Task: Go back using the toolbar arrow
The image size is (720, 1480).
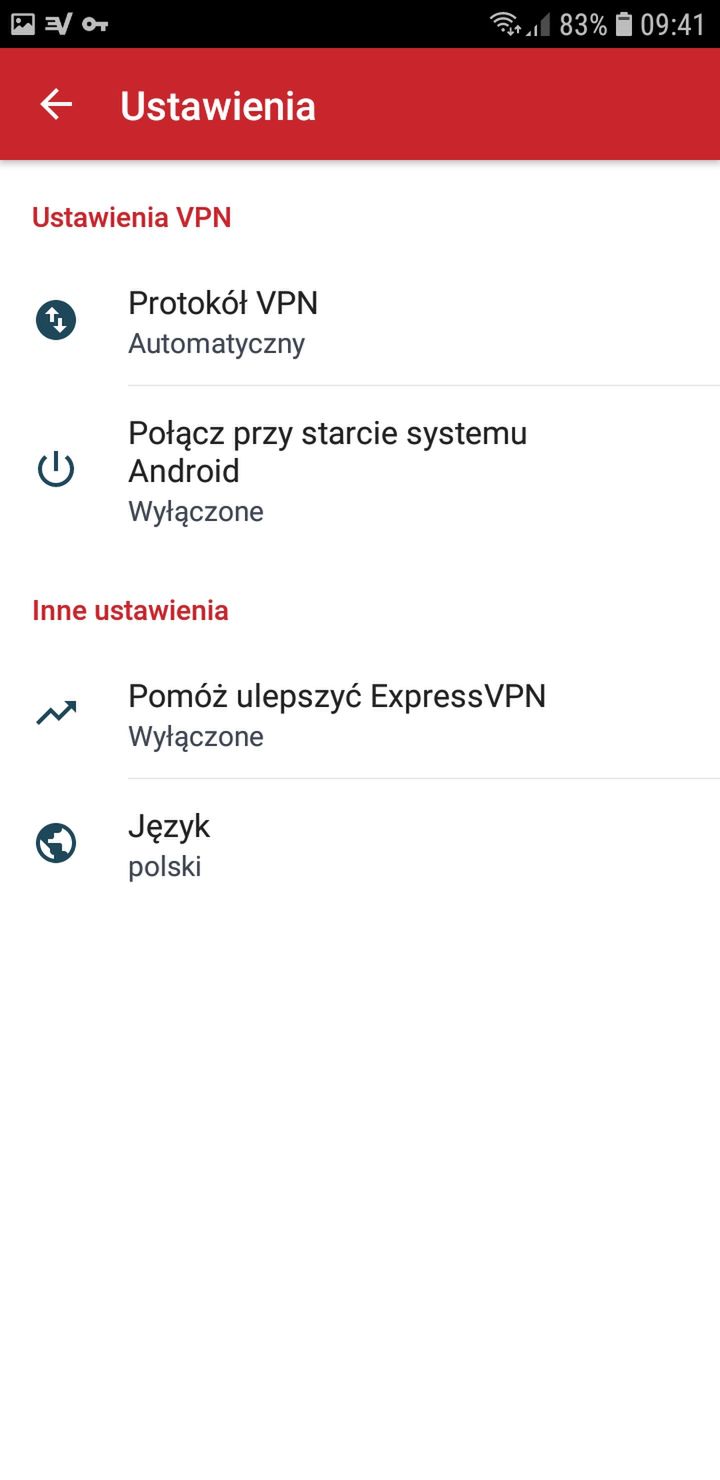Action: (56, 105)
